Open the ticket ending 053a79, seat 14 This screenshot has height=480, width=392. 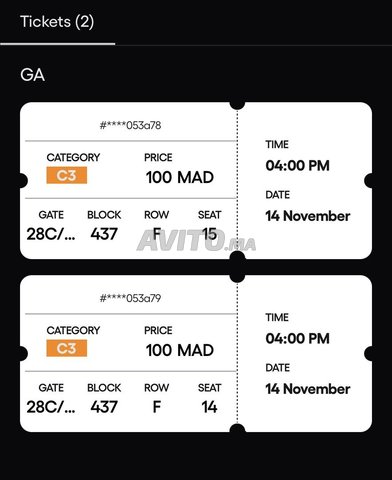(196, 353)
